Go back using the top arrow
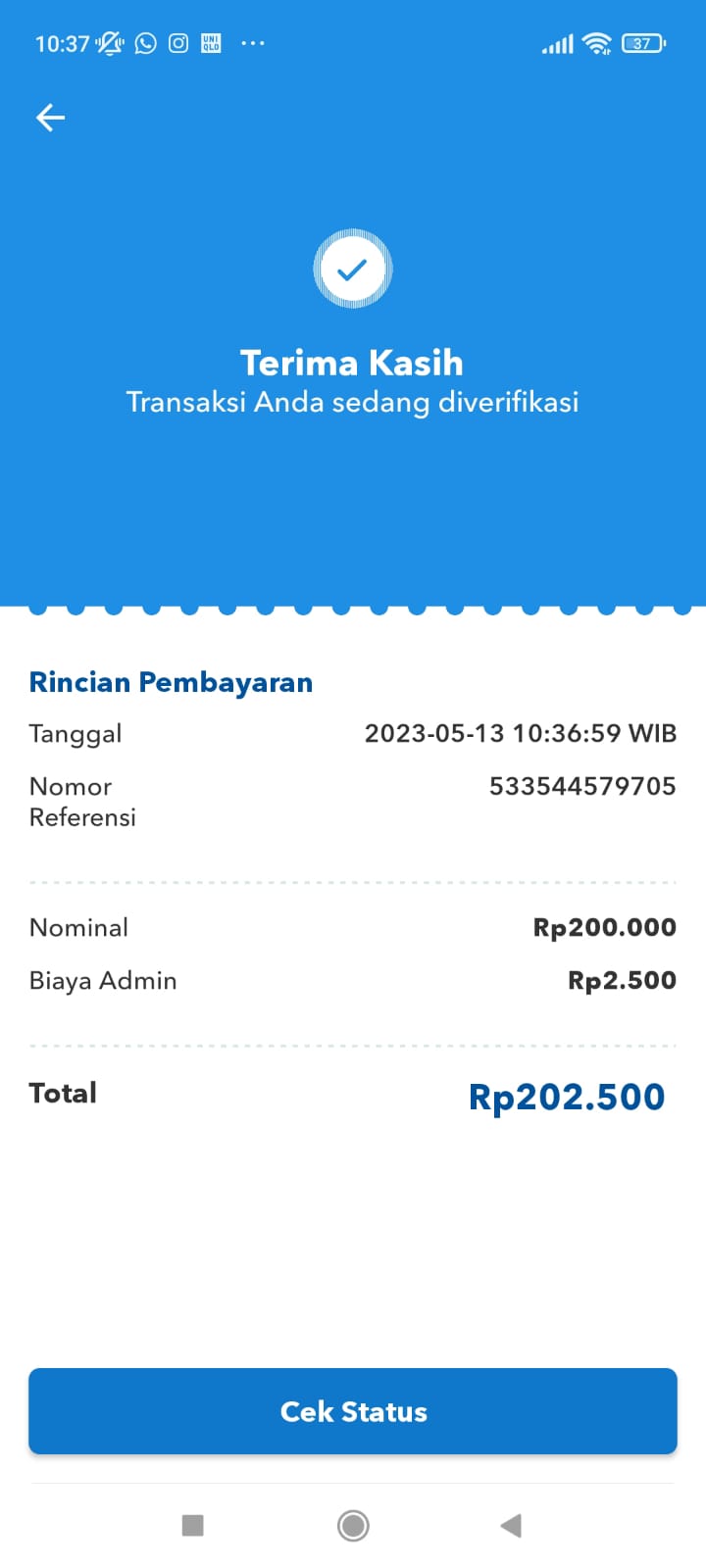The height and width of the screenshot is (1568, 706). [50, 118]
